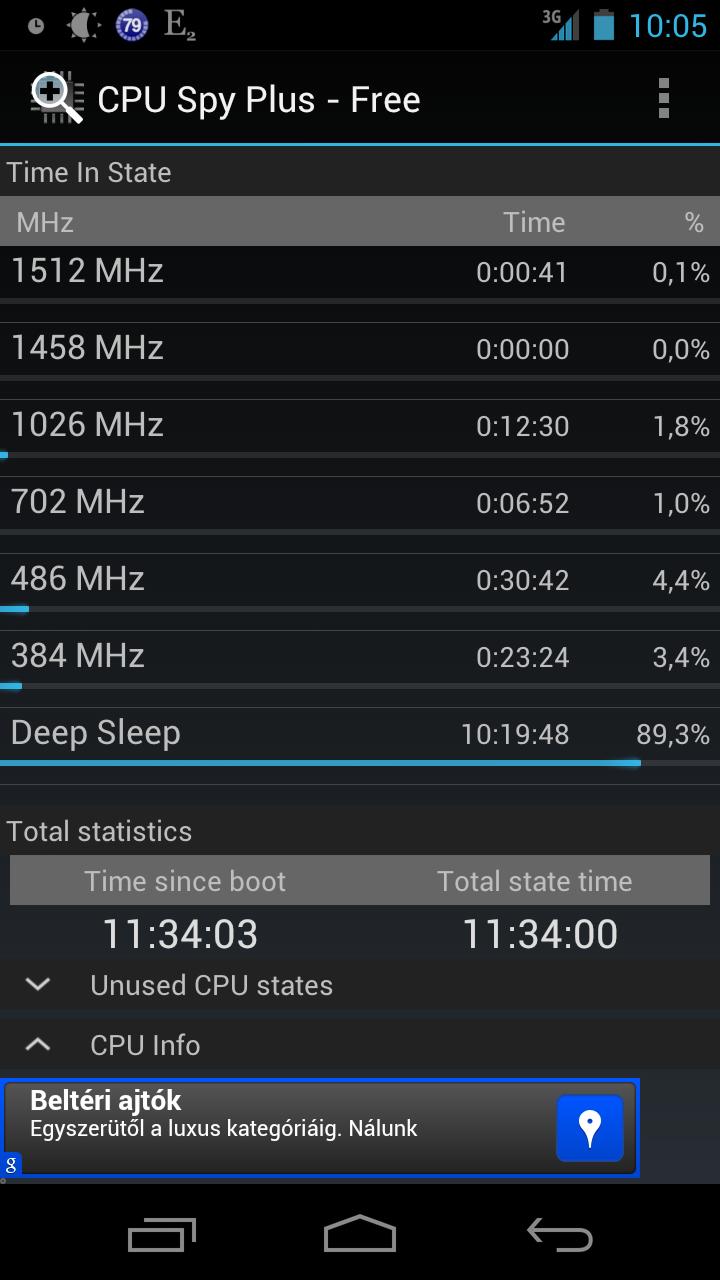Open the overflow menu
This screenshot has width=720, height=1280.
[x=663, y=99]
